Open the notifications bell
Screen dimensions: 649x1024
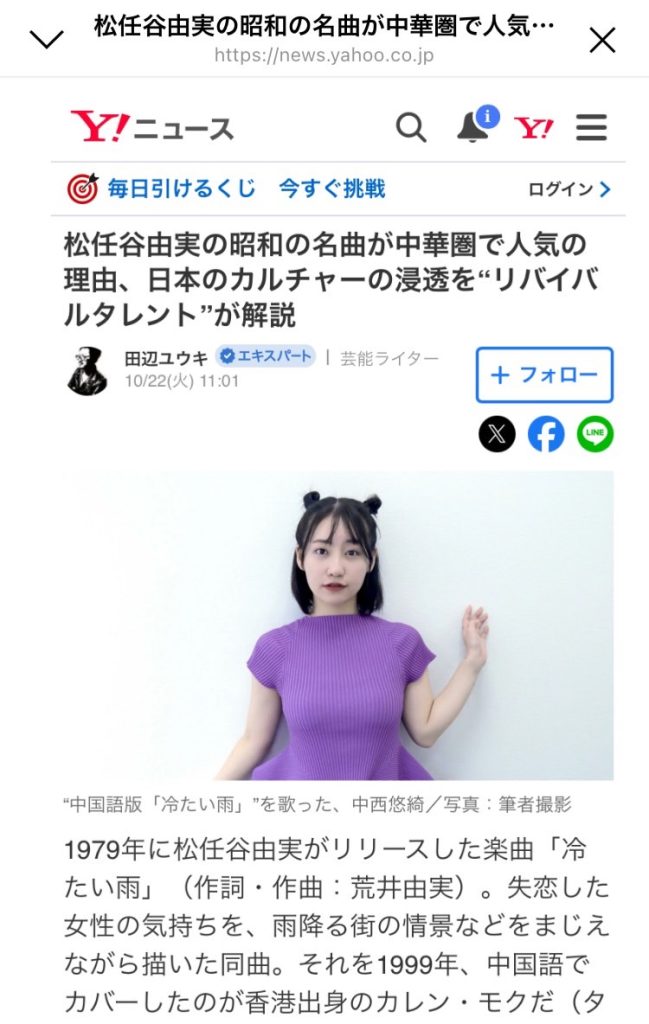pyautogui.click(x=473, y=127)
